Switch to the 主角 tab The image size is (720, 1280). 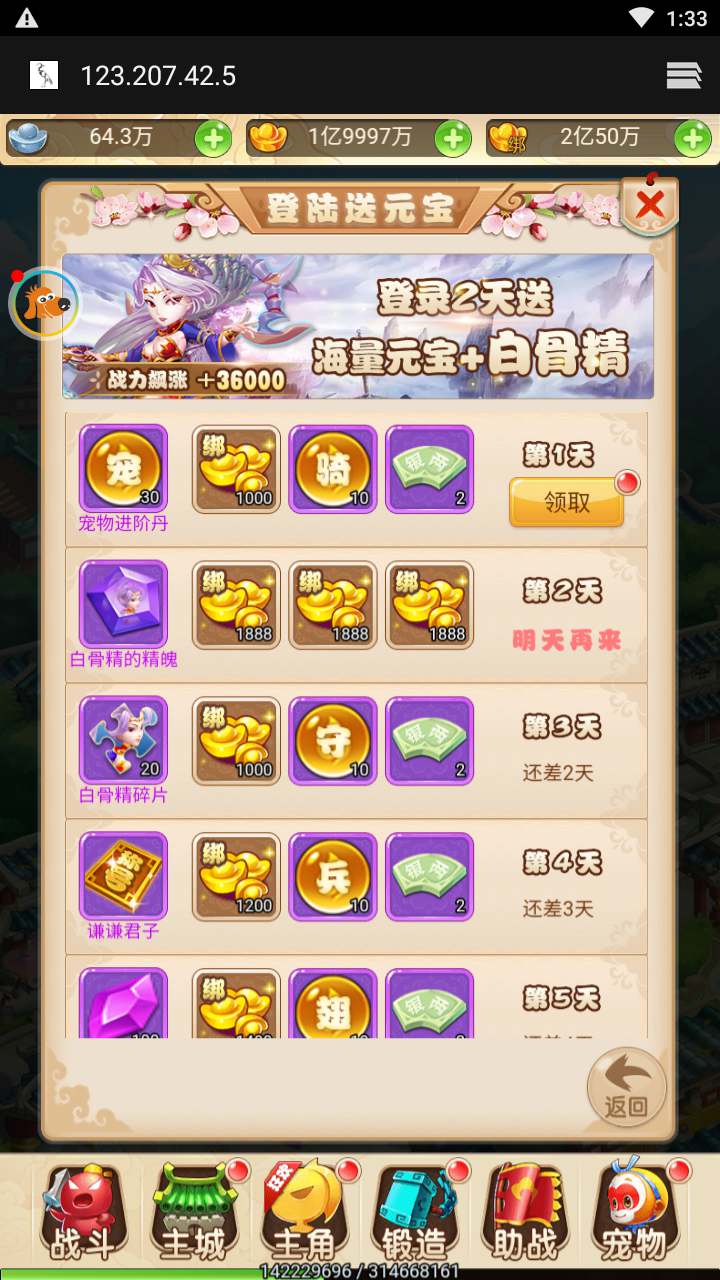coord(304,1212)
